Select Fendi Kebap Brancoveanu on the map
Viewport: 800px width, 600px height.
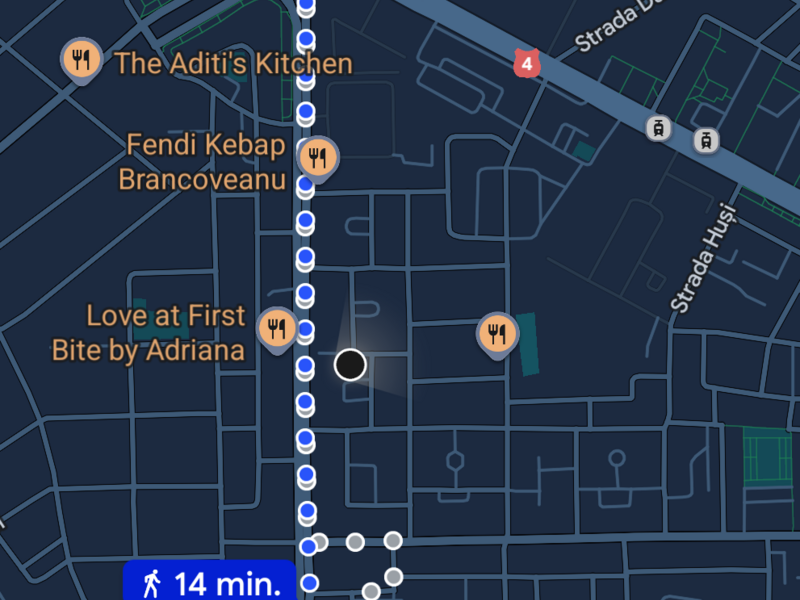click(318, 156)
